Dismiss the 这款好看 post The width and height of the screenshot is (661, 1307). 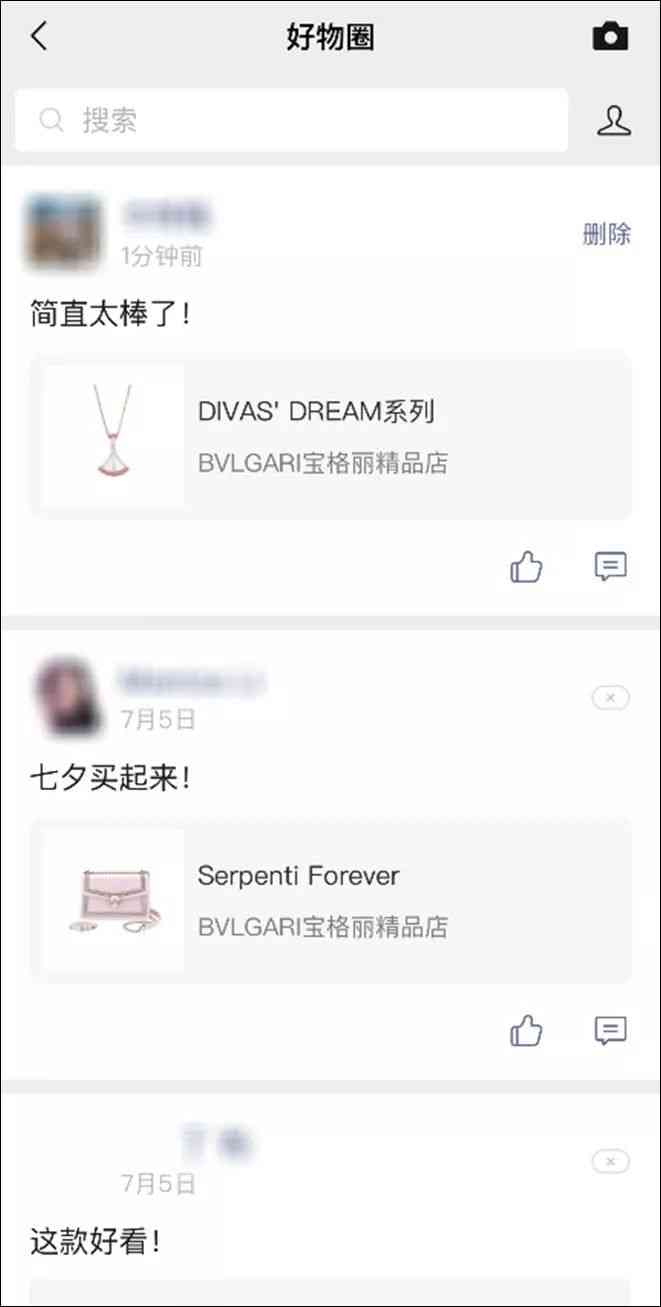click(x=610, y=1161)
